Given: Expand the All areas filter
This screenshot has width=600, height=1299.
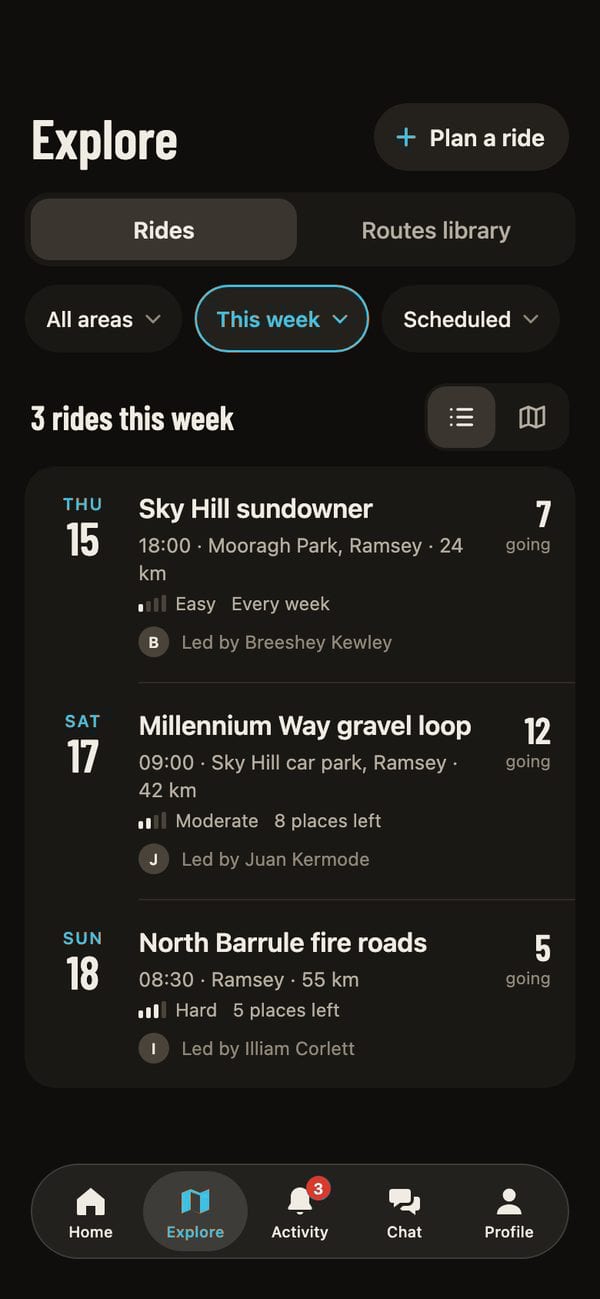Looking at the screenshot, I should click(x=103, y=319).
